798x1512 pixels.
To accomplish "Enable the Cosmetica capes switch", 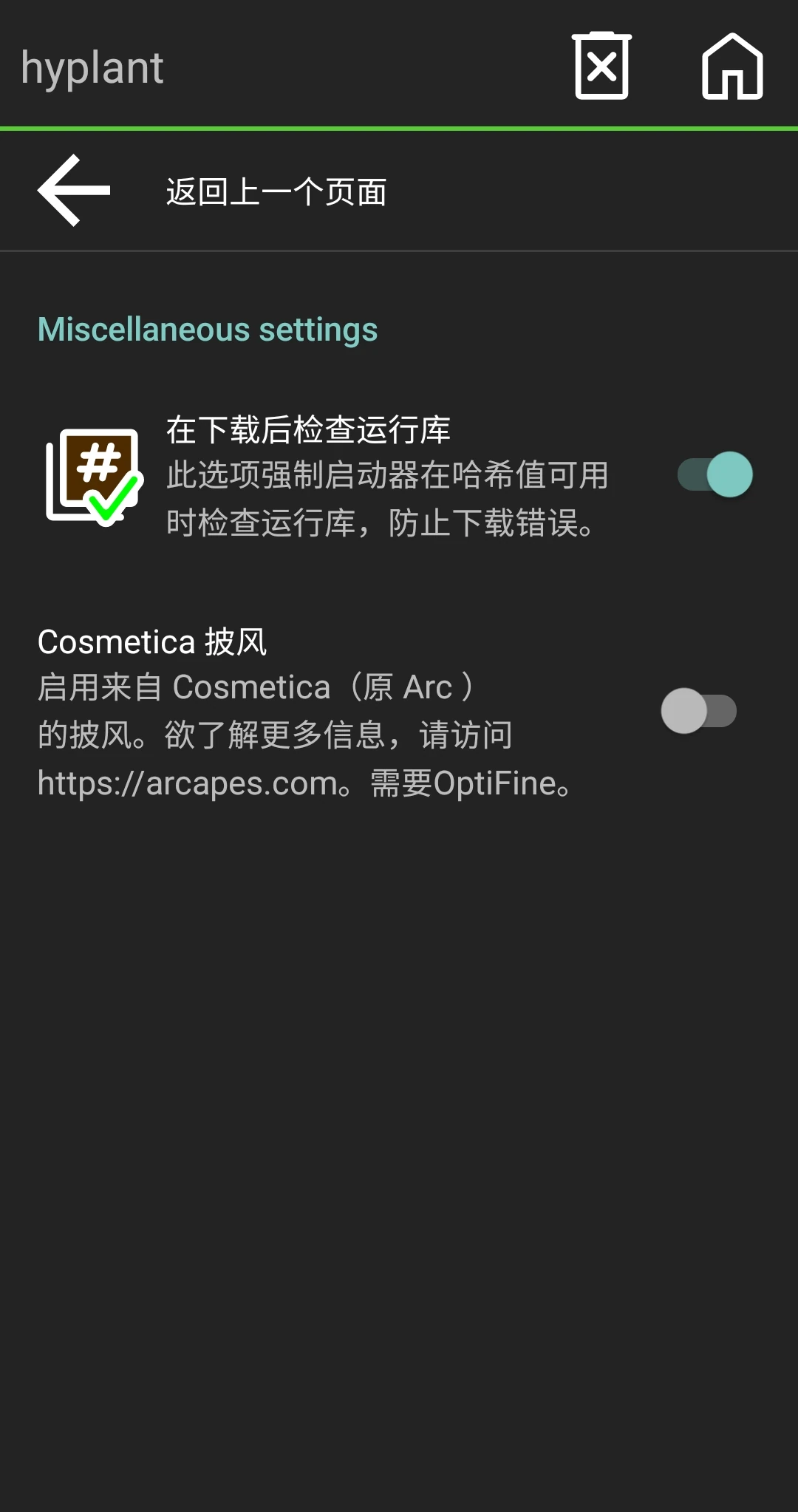I will [x=699, y=711].
